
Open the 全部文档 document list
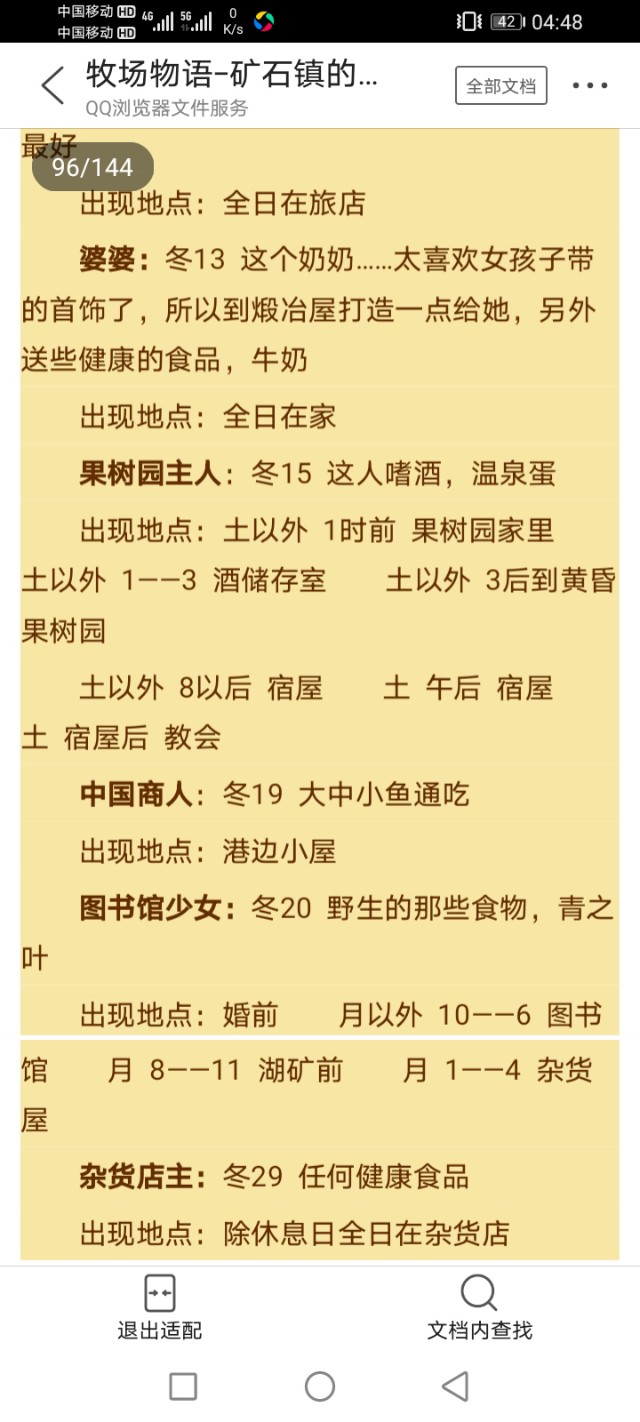[x=501, y=86]
